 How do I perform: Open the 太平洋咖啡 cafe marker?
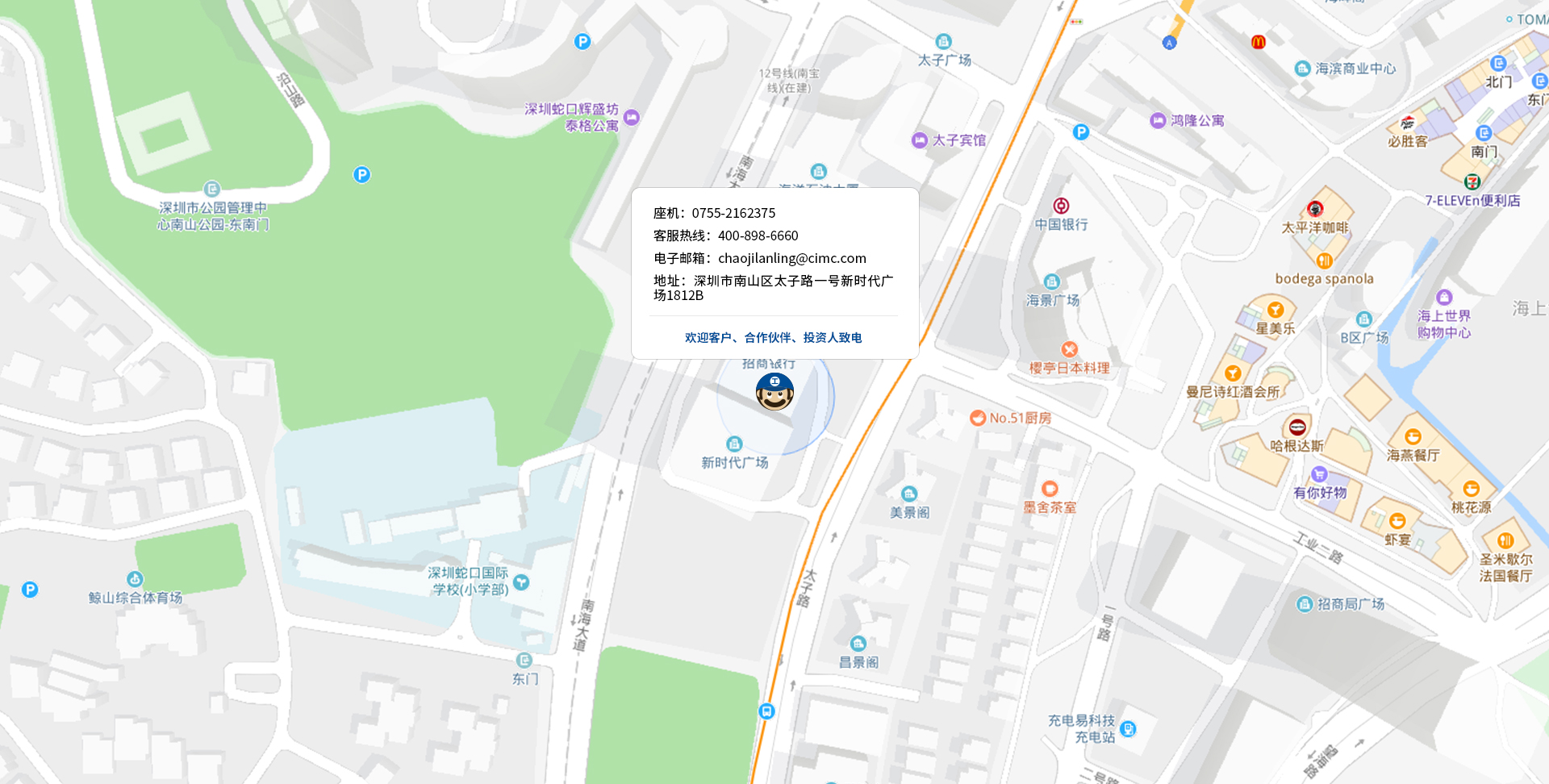click(1315, 210)
